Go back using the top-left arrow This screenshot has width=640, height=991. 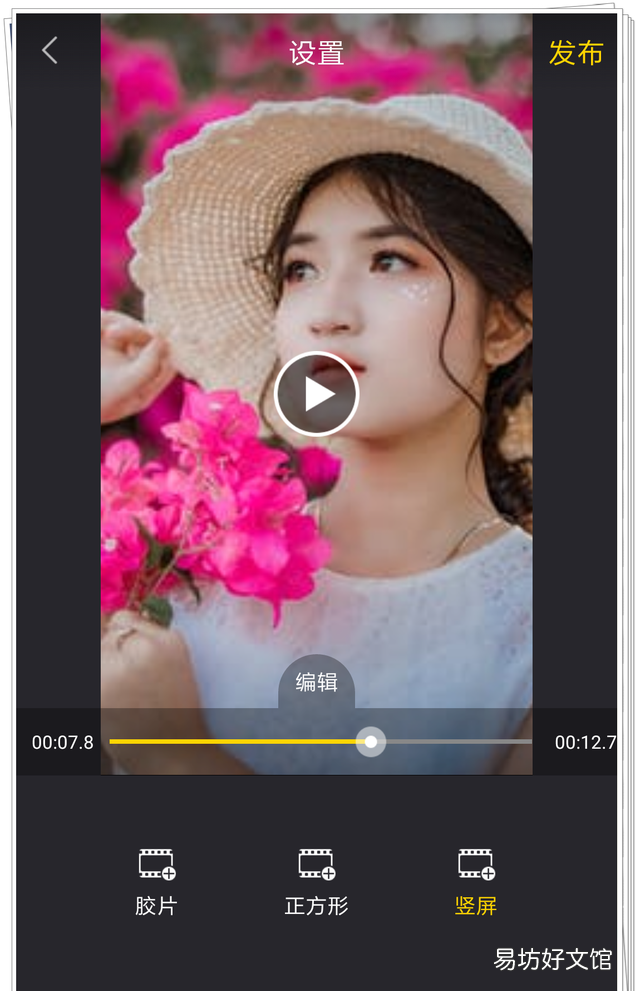[50, 50]
